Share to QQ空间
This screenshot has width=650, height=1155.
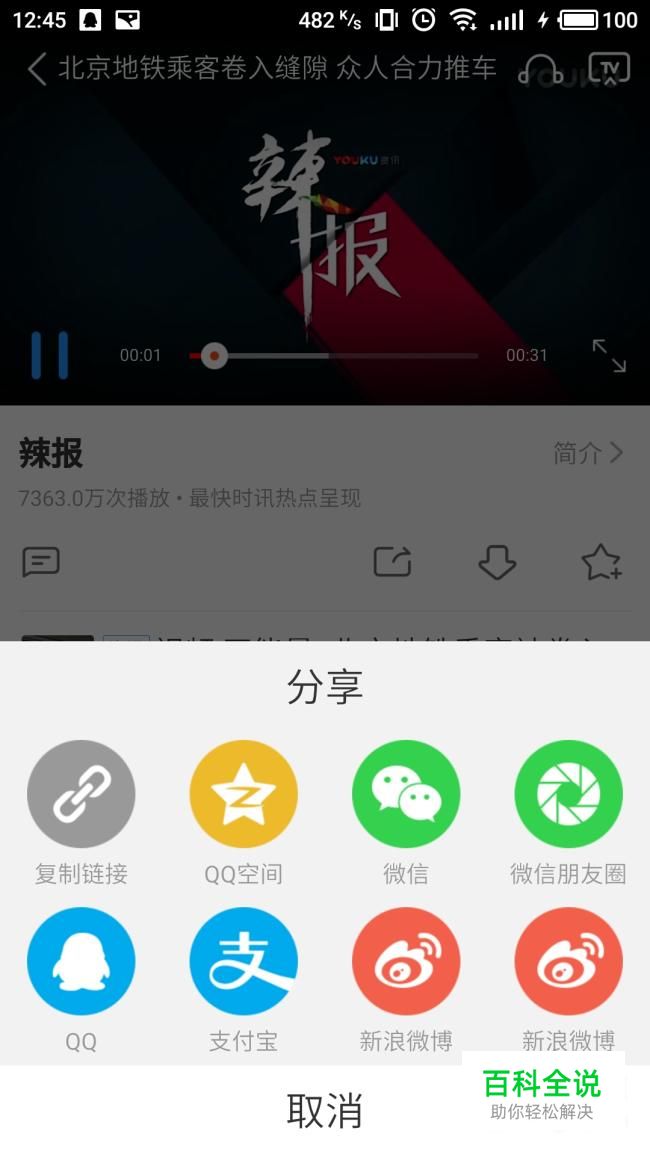[x=243, y=795]
